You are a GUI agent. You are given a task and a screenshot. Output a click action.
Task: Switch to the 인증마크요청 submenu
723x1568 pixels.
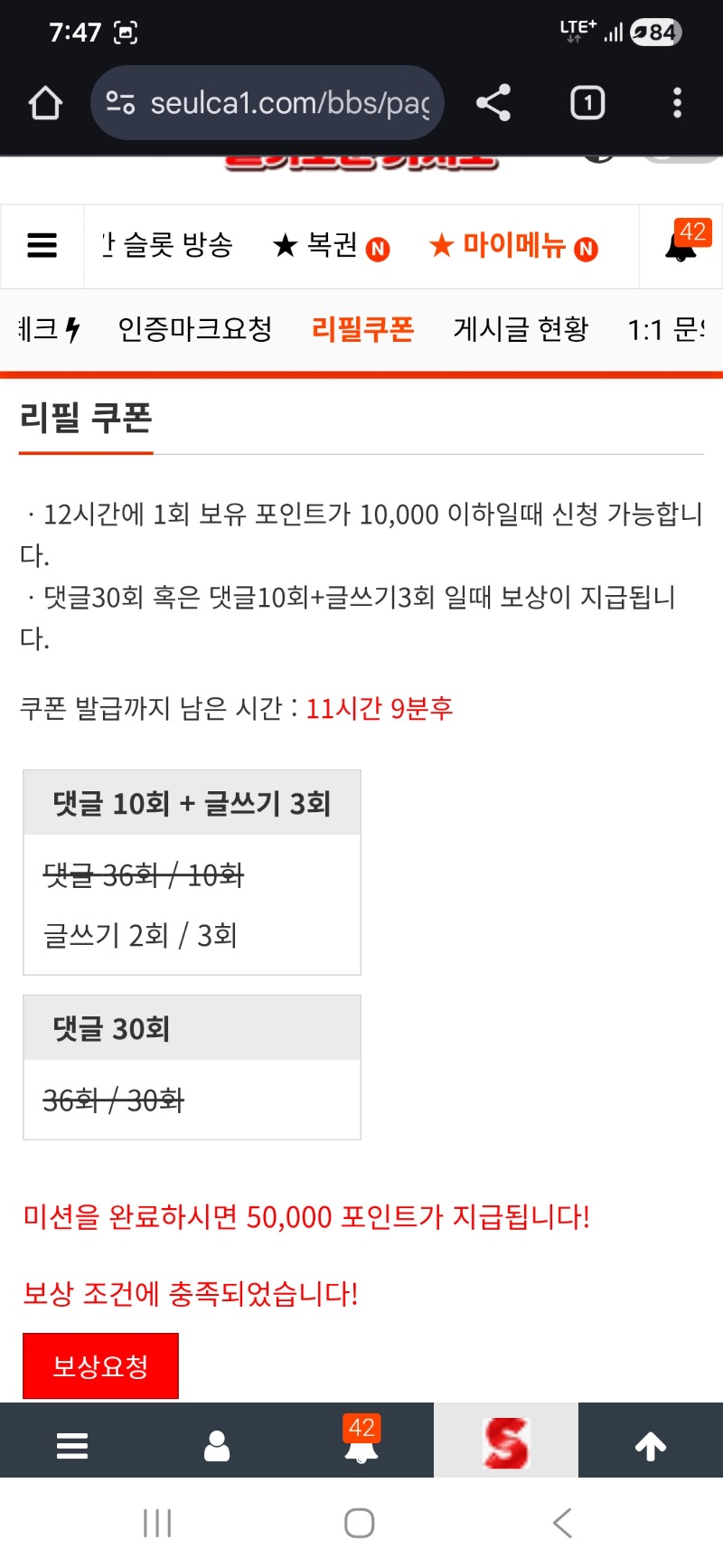coord(195,329)
